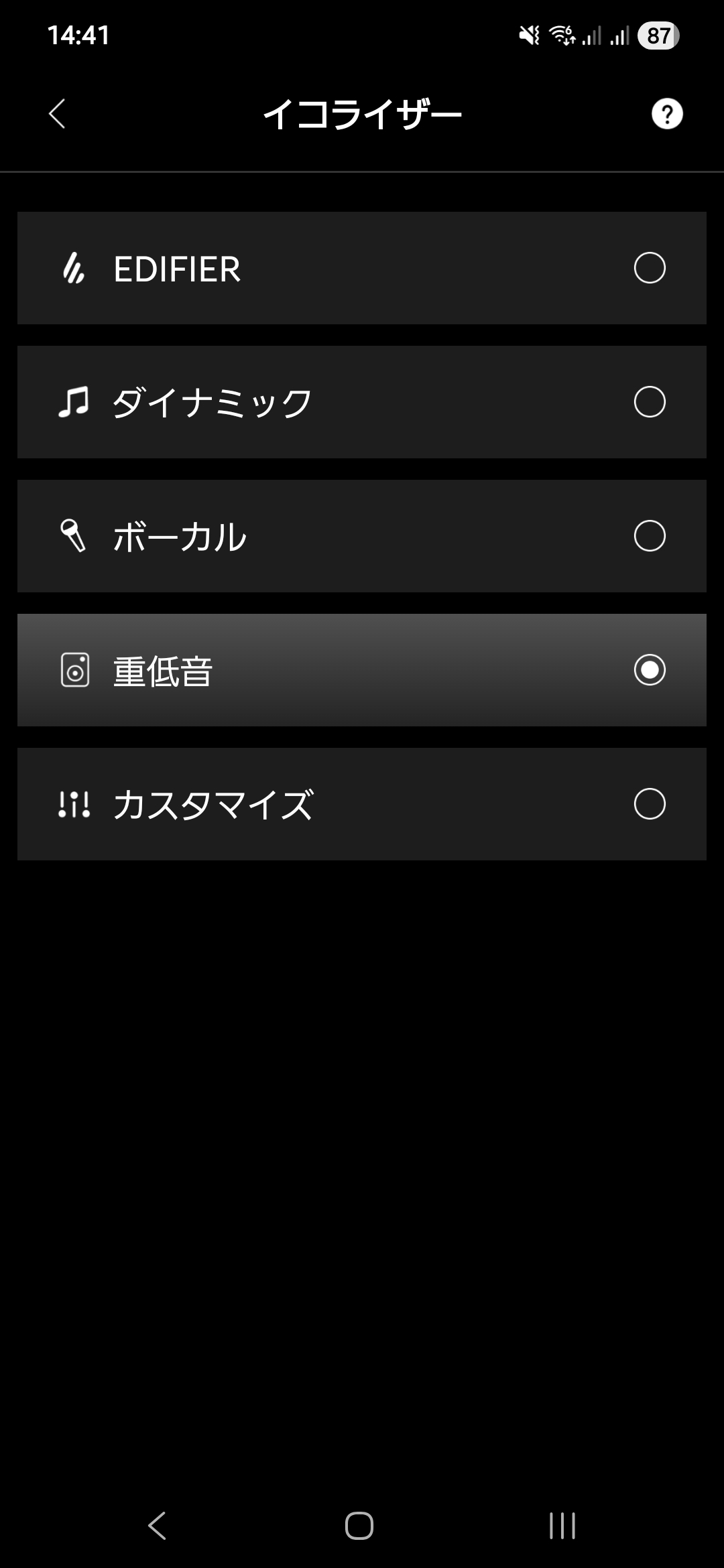Select the ダイナミック preset row
The height and width of the screenshot is (1568, 724).
click(362, 401)
